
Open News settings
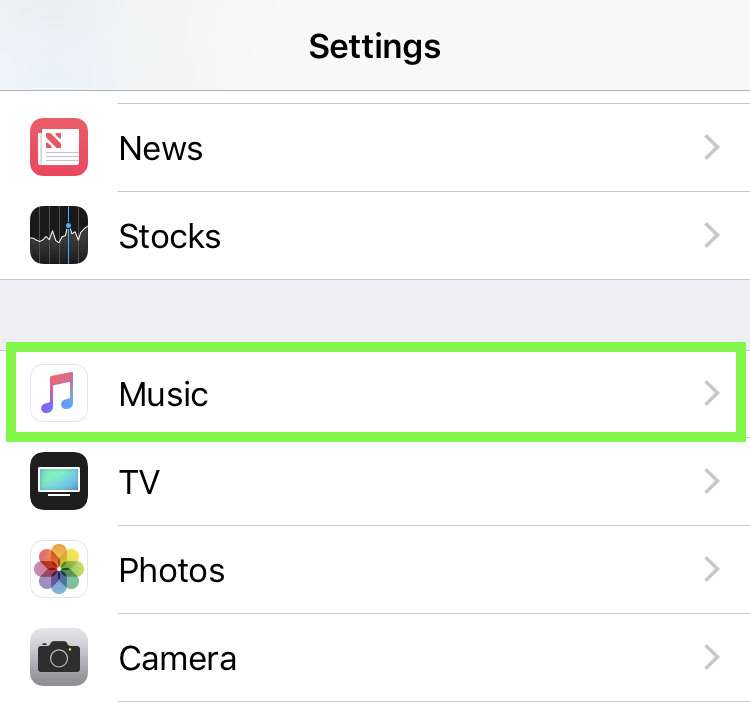pos(375,148)
